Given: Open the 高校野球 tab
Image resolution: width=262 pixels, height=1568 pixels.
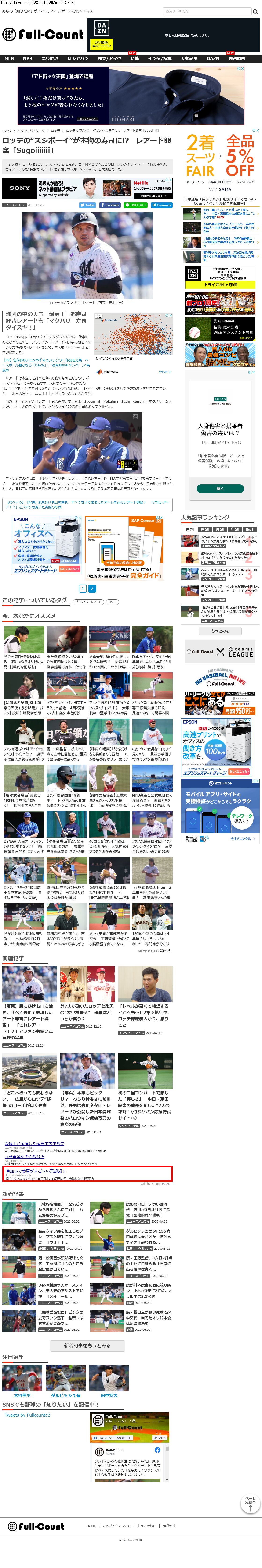Looking at the screenshot, I should (x=50, y=58).
